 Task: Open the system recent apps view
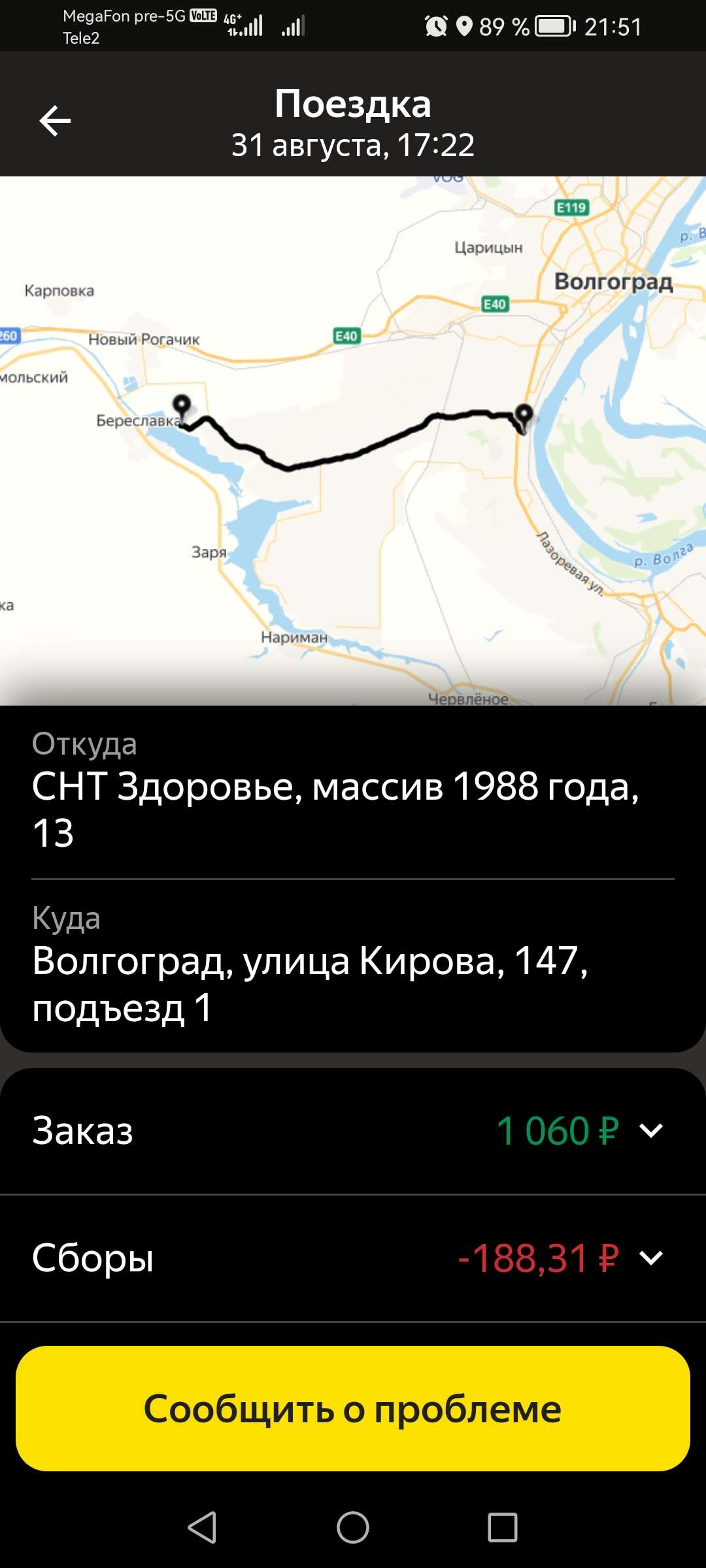(502, 1527)
